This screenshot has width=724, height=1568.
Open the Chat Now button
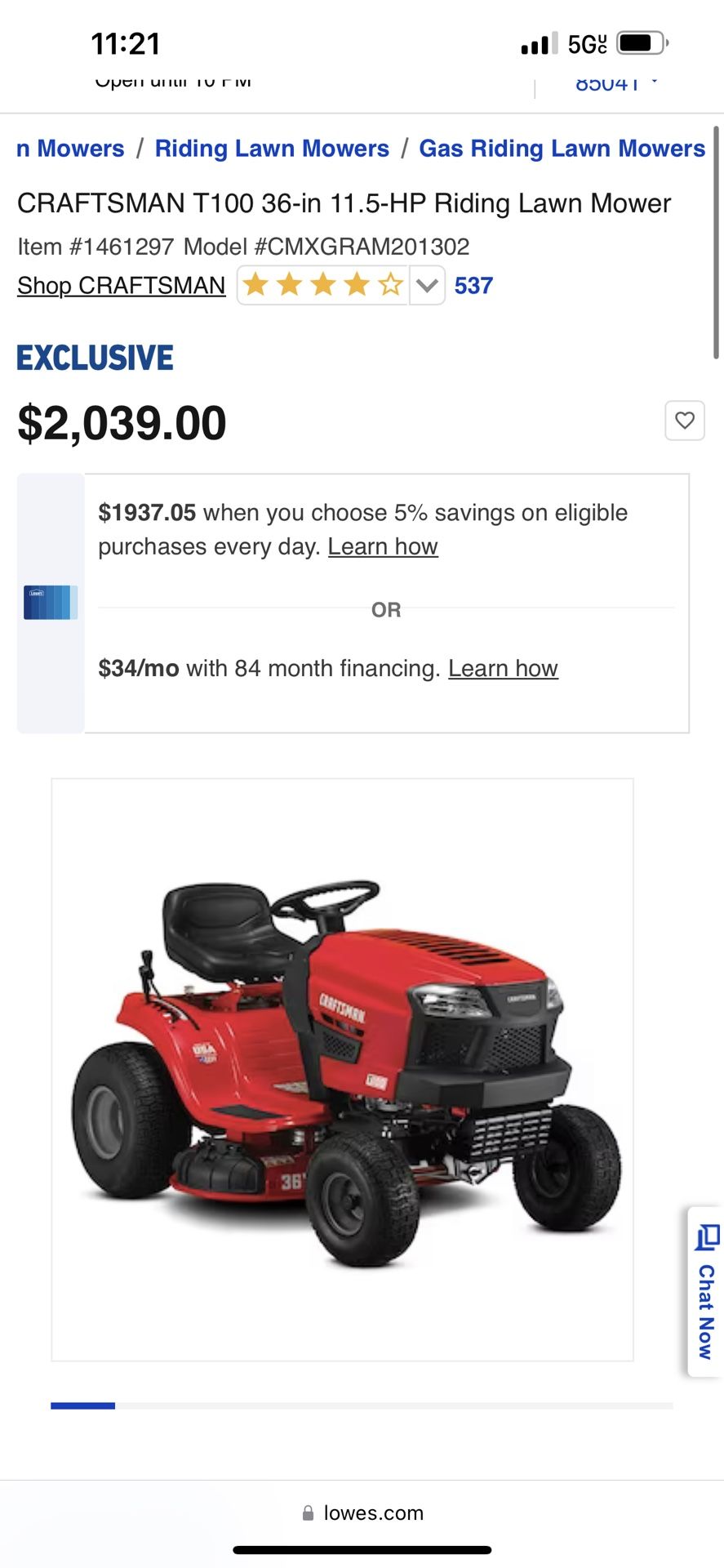[705, 1292]
